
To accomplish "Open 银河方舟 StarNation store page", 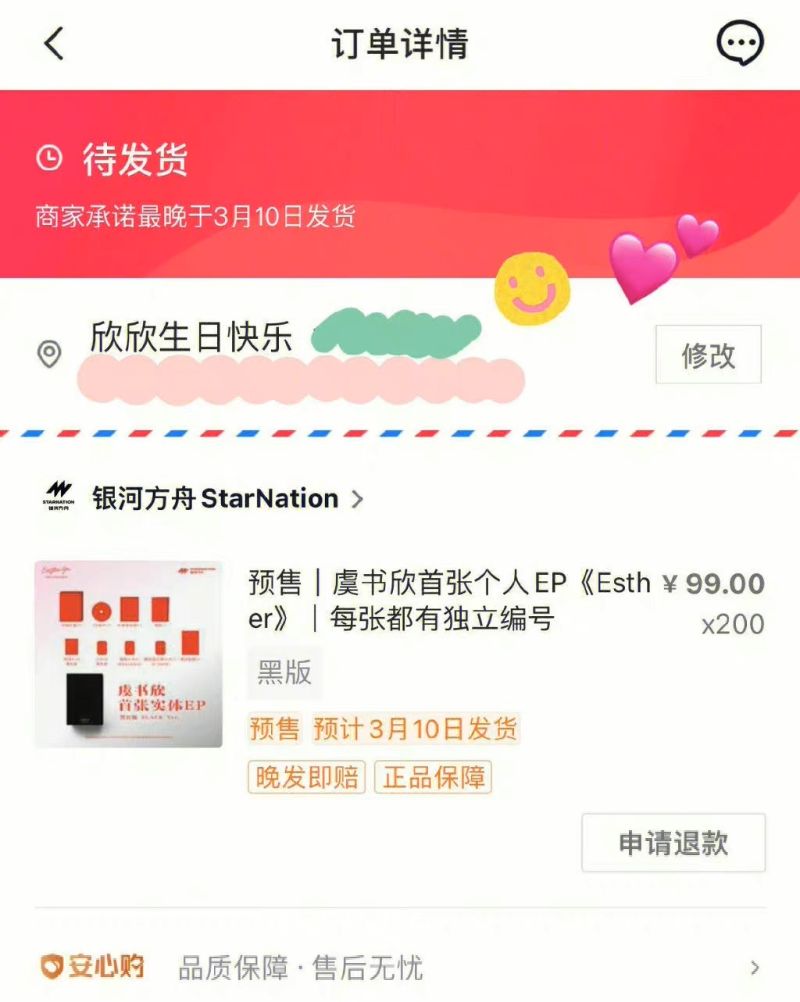I will point(215,498).
